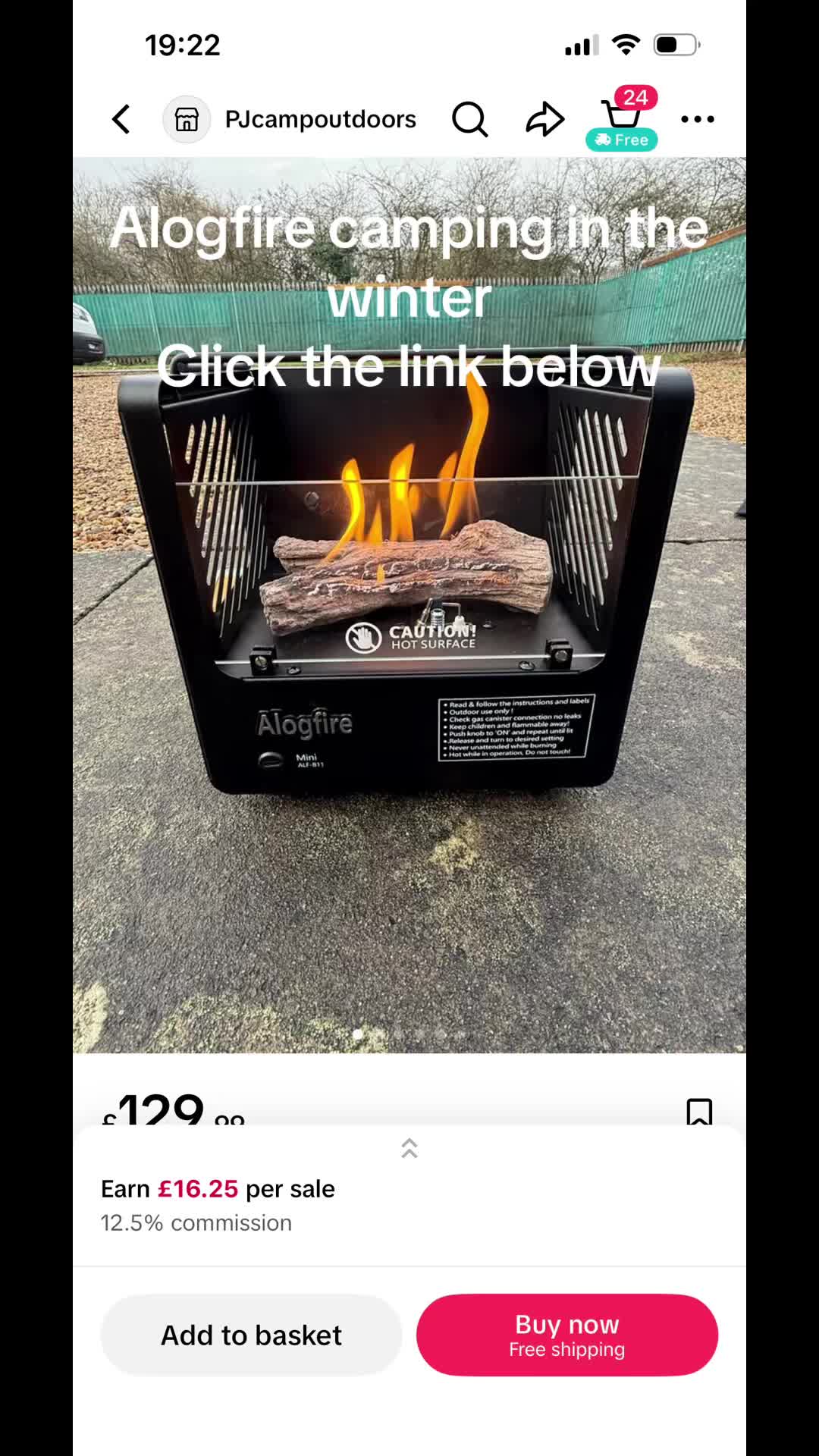Go back with the arrow icon

coord(121,119)
